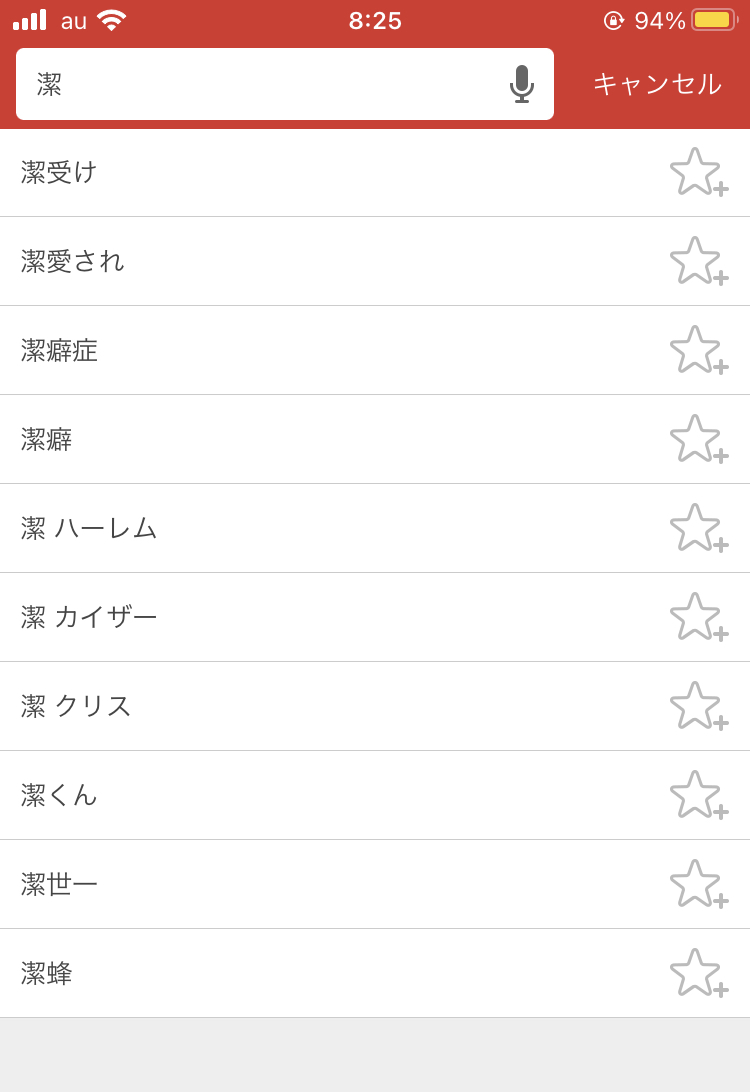
Task: Pick the suggestion 潔くん
Action: (60, 795)
